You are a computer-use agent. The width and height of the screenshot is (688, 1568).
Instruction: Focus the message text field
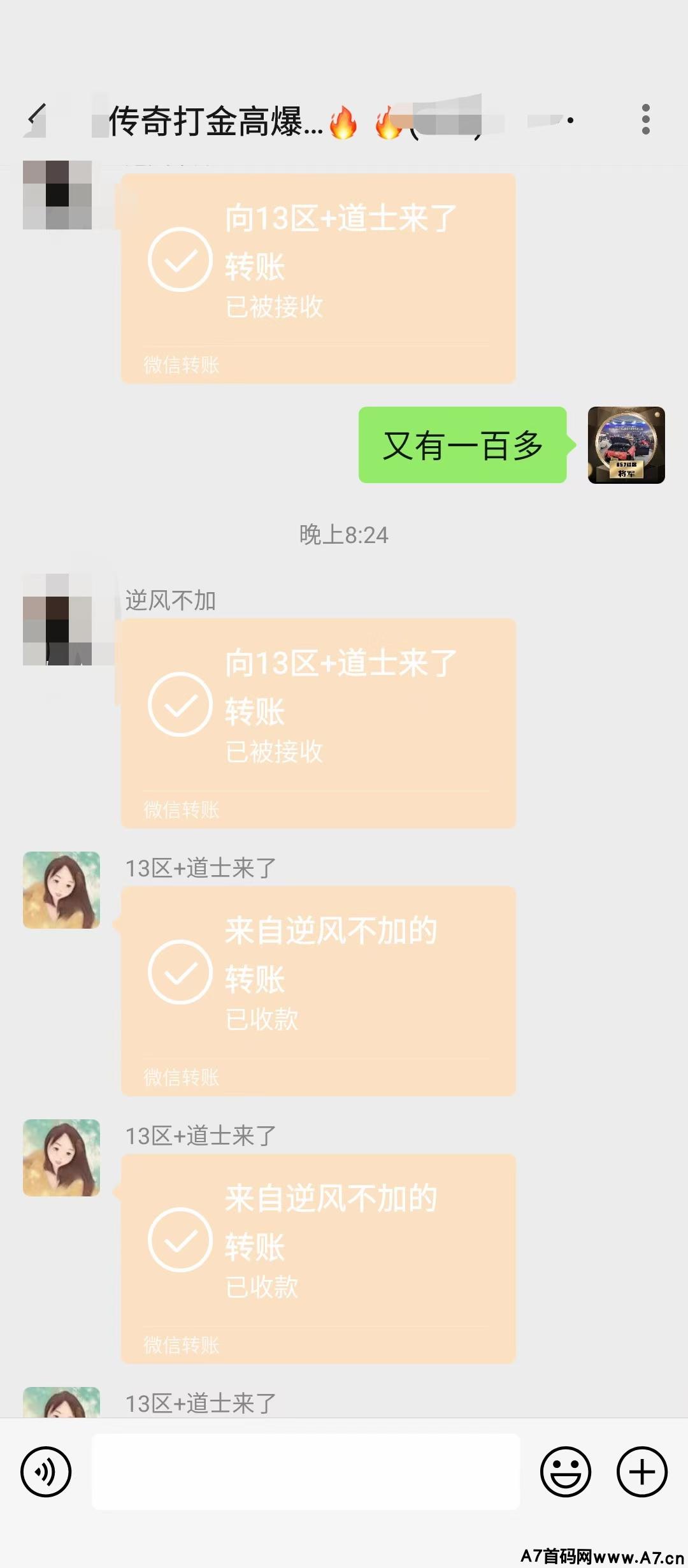(306, 1472)
